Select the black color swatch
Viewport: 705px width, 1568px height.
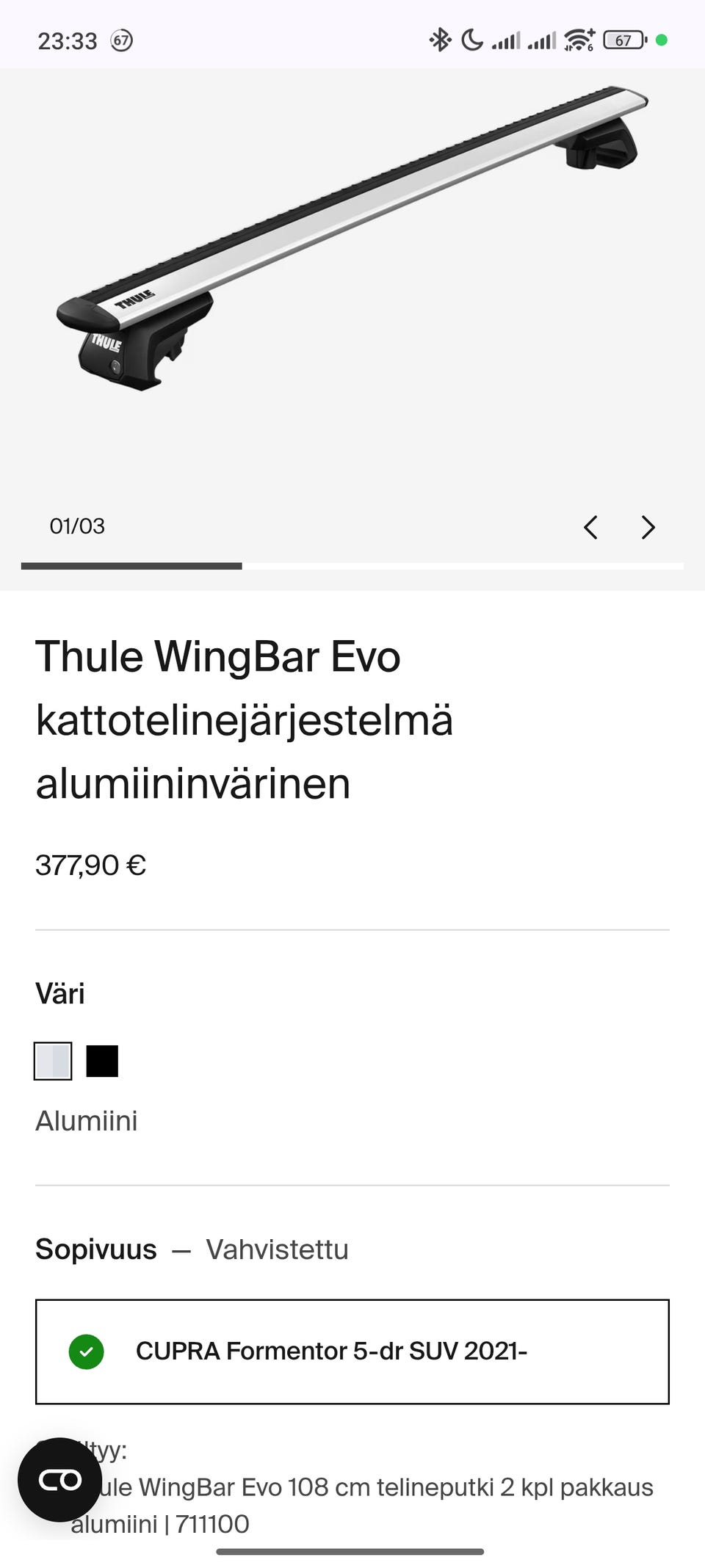pyautogui.click(x=102, y=1061)
